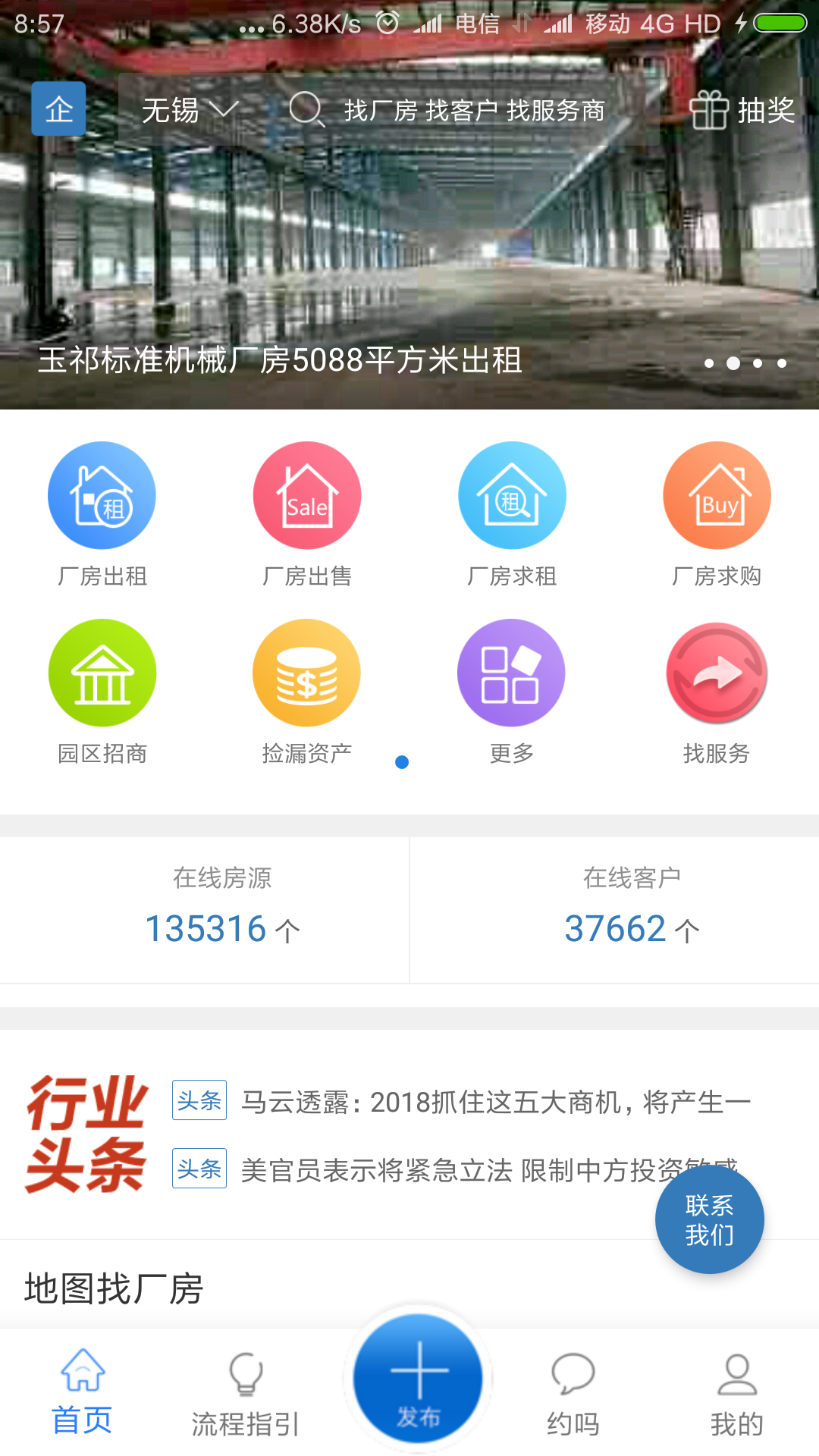
Task: Switch to the 约吗 tab
Action: tap(573, 1395)
